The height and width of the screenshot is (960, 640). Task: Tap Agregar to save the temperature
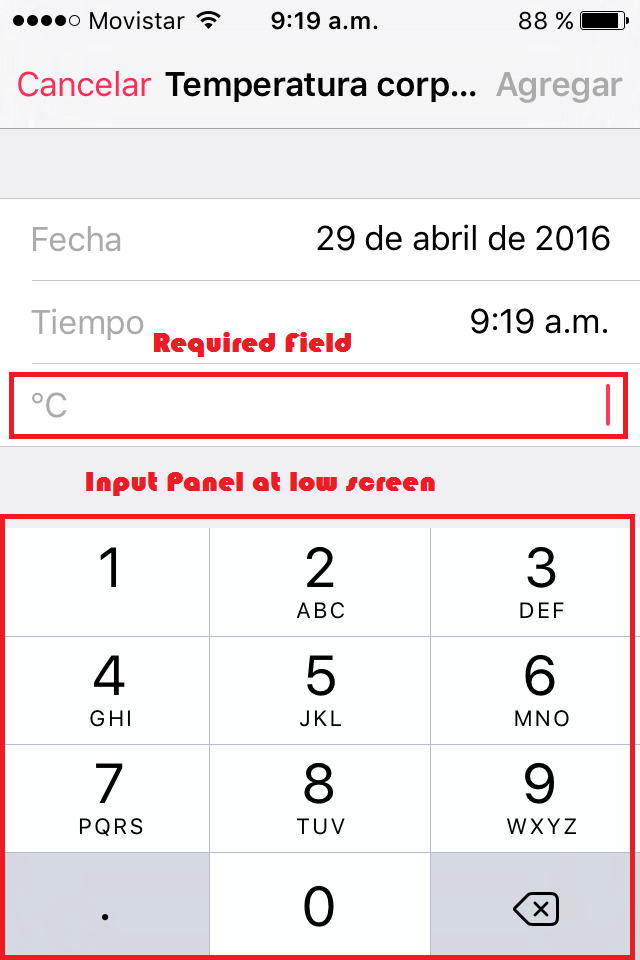pos(559,86)
